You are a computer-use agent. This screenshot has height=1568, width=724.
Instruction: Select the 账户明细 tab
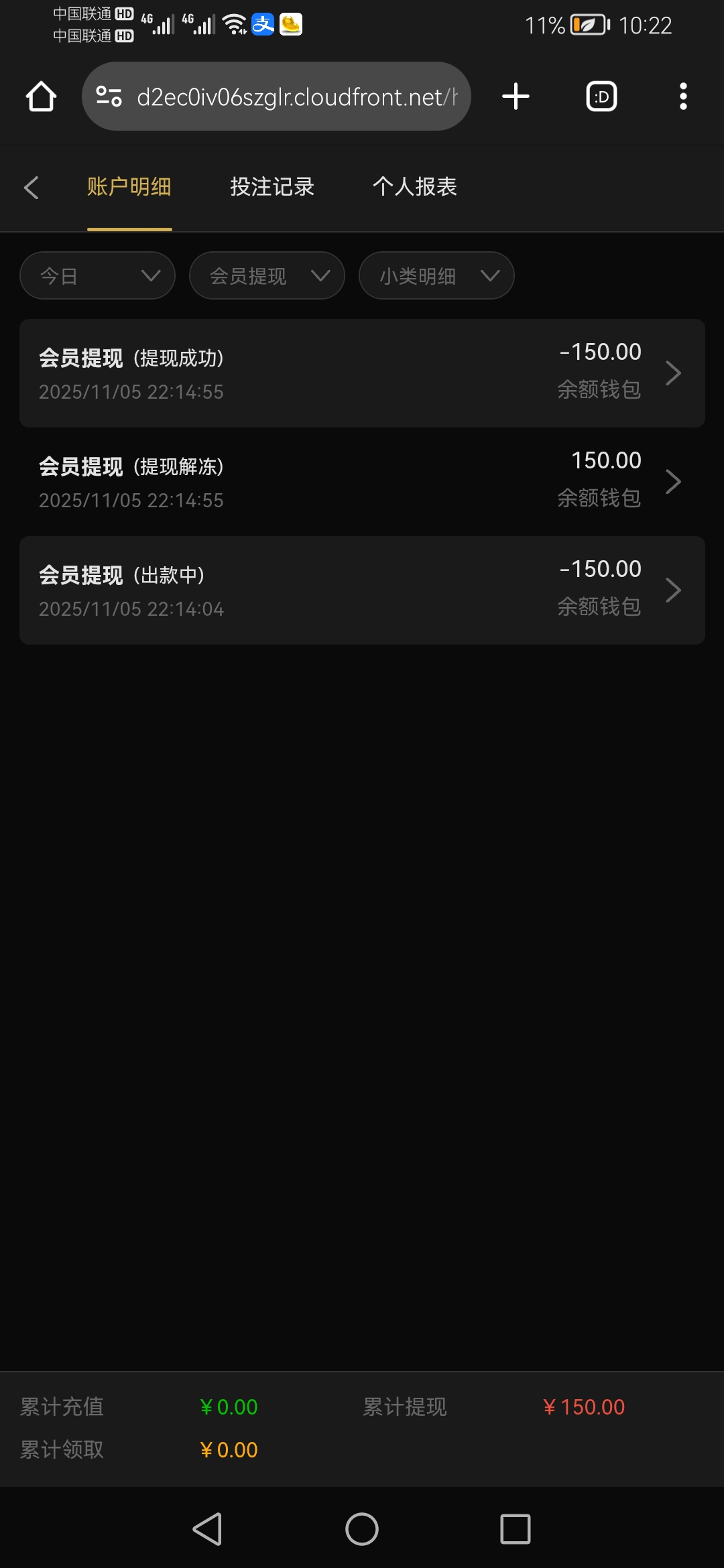tap(129, 187)
